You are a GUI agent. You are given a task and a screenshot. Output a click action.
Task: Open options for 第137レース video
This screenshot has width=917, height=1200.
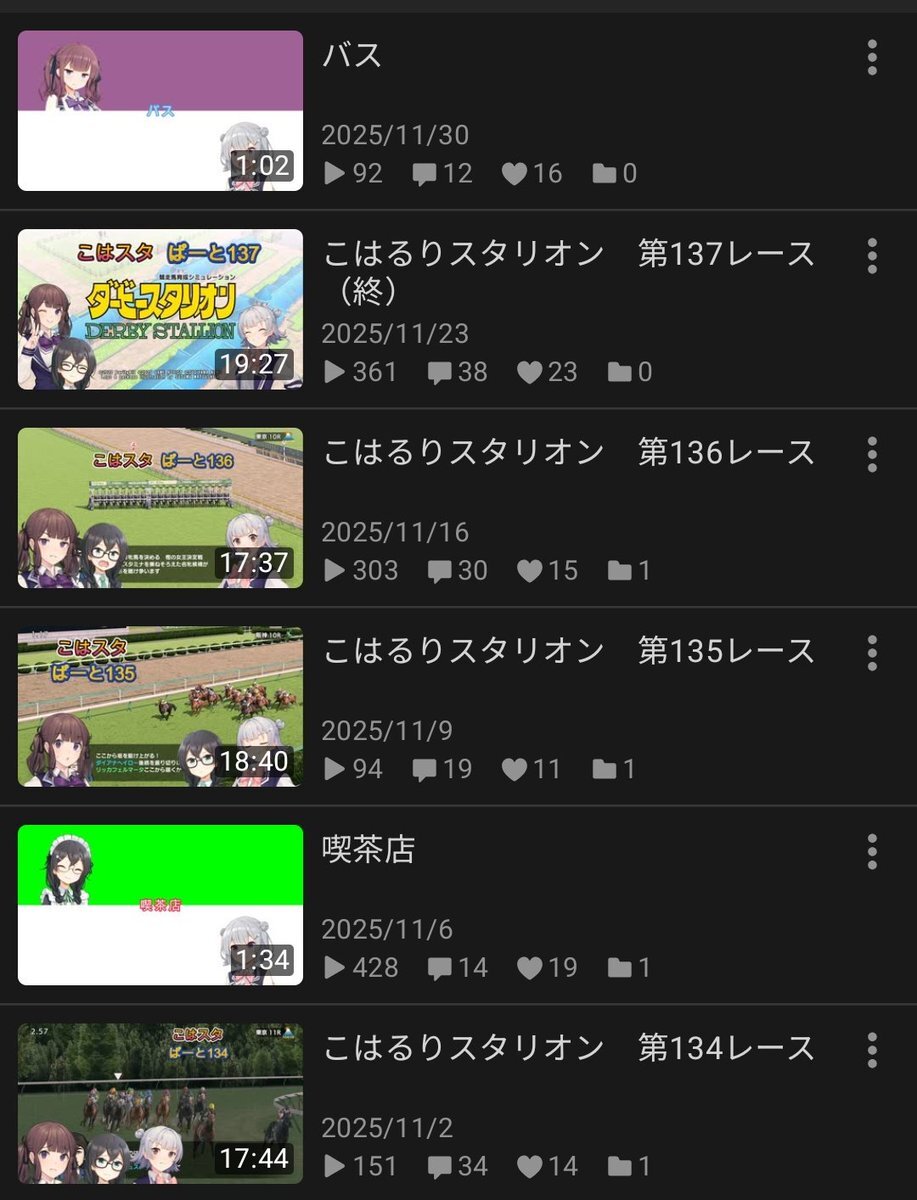click(872, 256)
